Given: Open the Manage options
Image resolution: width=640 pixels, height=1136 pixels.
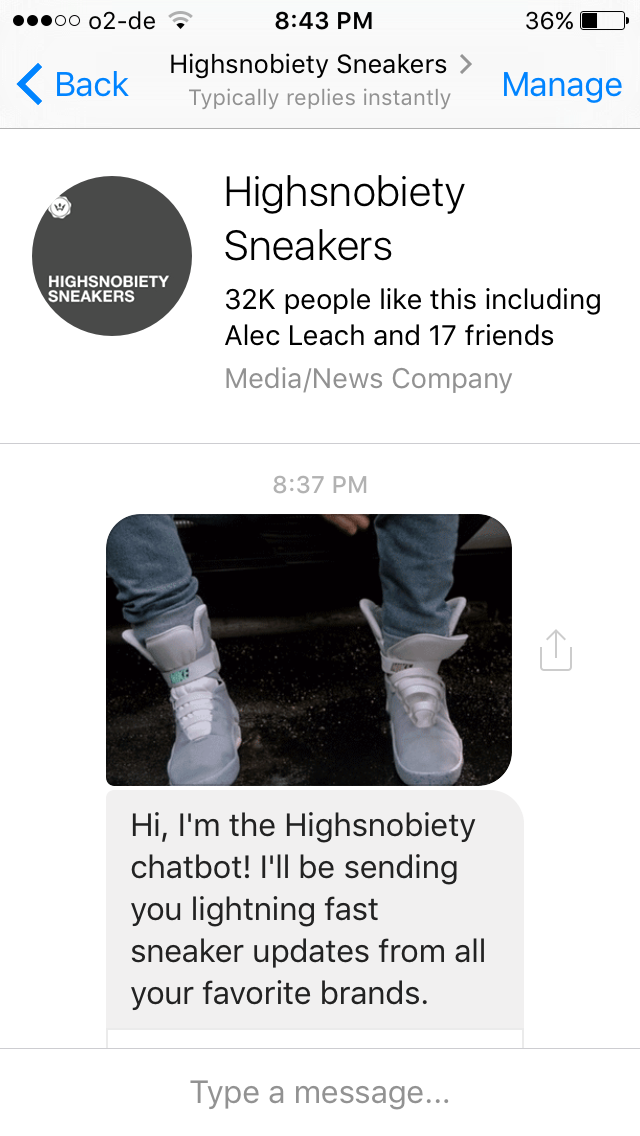Looking at the screenshot, I should (x=561, y=84).
